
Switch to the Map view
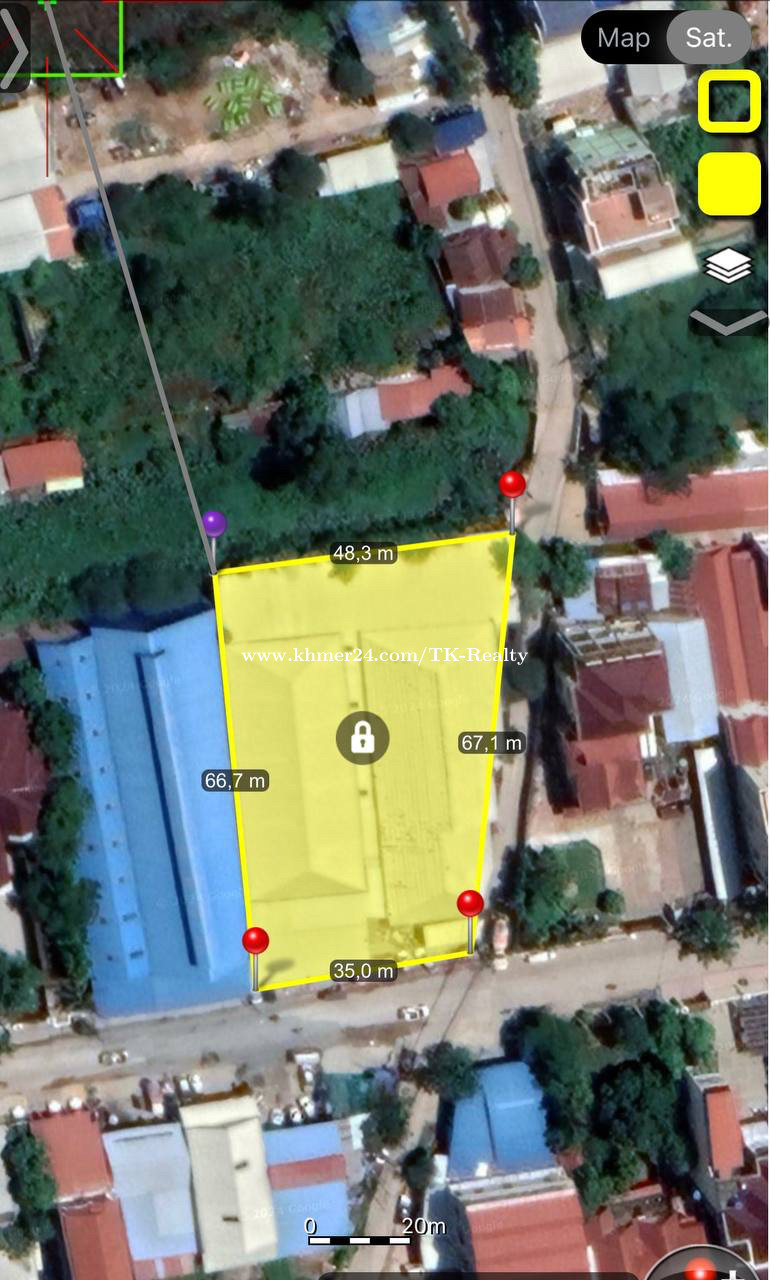coord(623,38)
